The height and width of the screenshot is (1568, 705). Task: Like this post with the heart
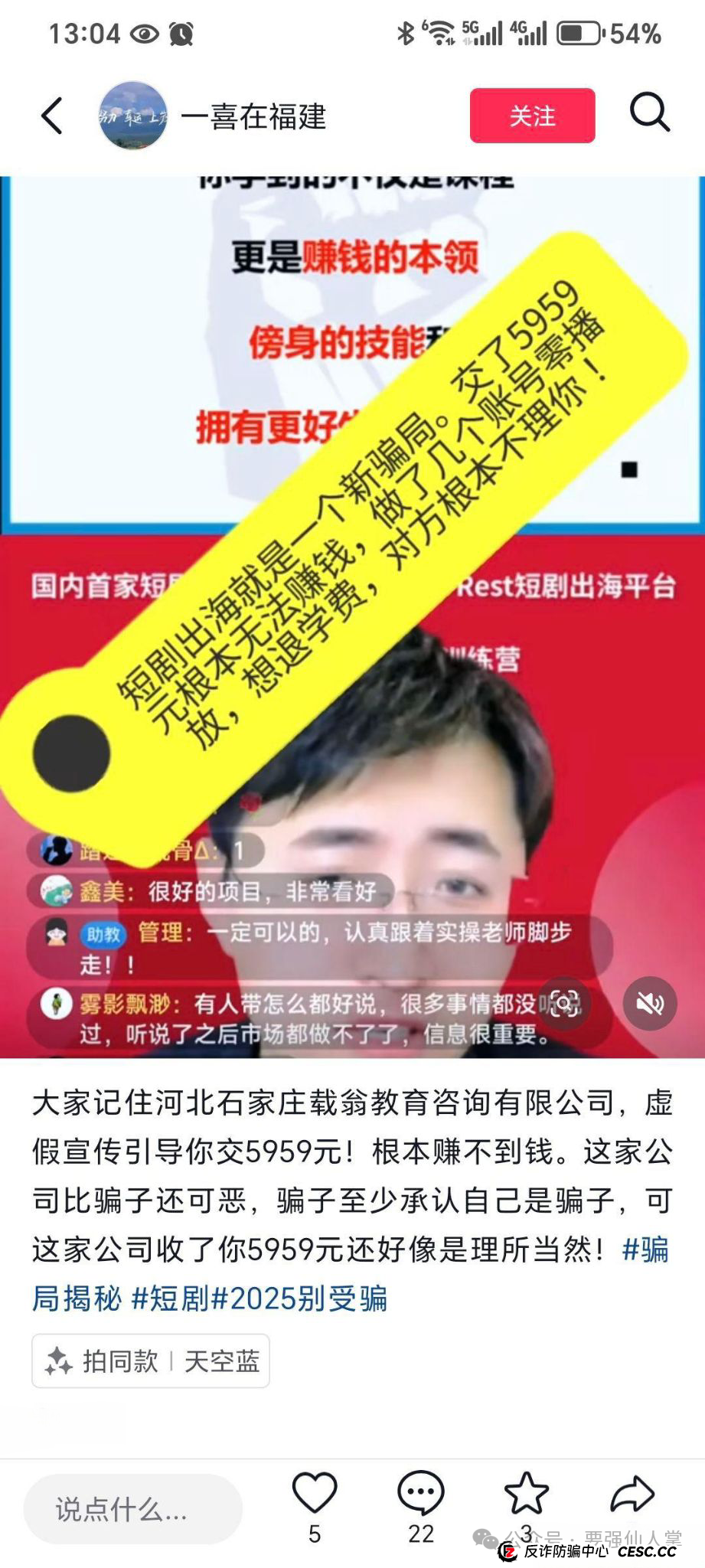[315, 1494]
